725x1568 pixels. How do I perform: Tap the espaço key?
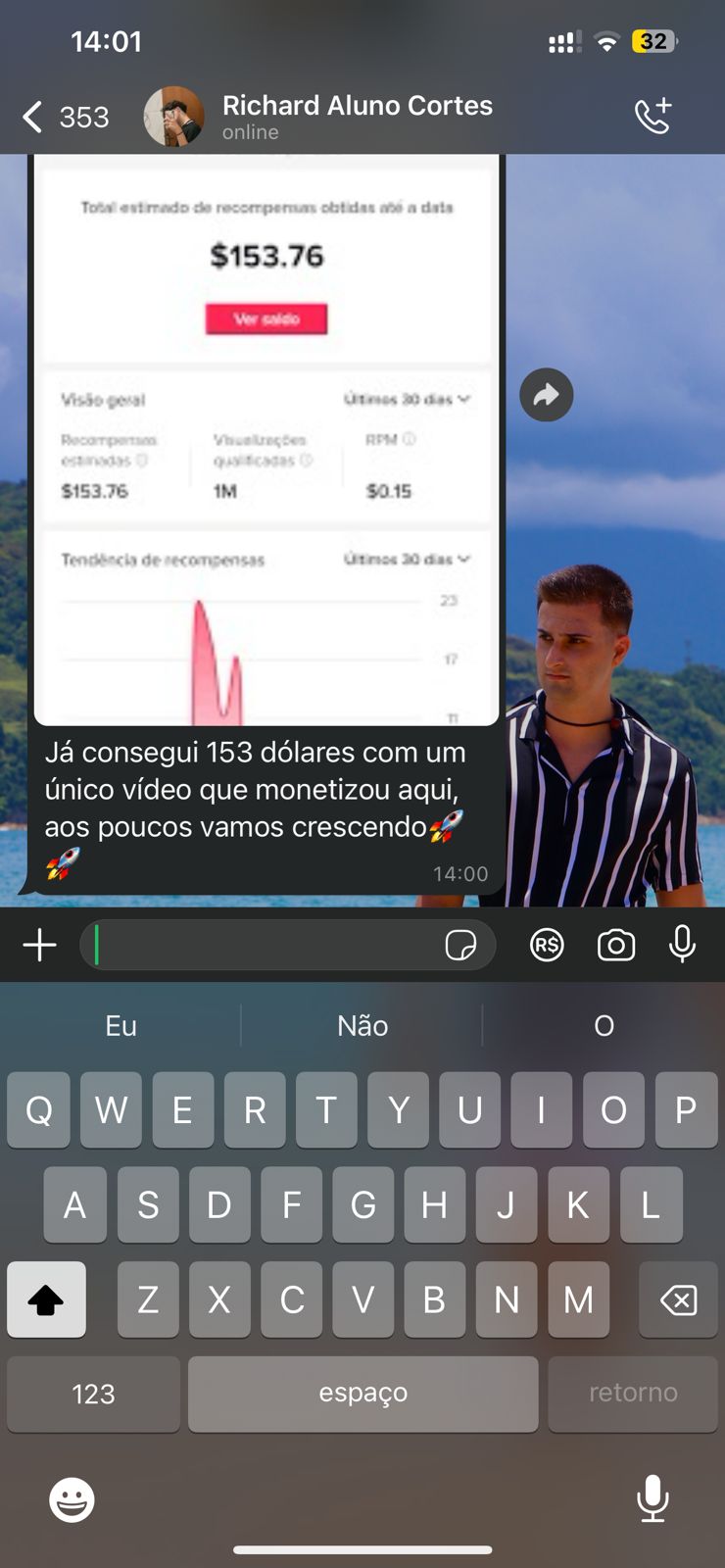point(362,1394)
